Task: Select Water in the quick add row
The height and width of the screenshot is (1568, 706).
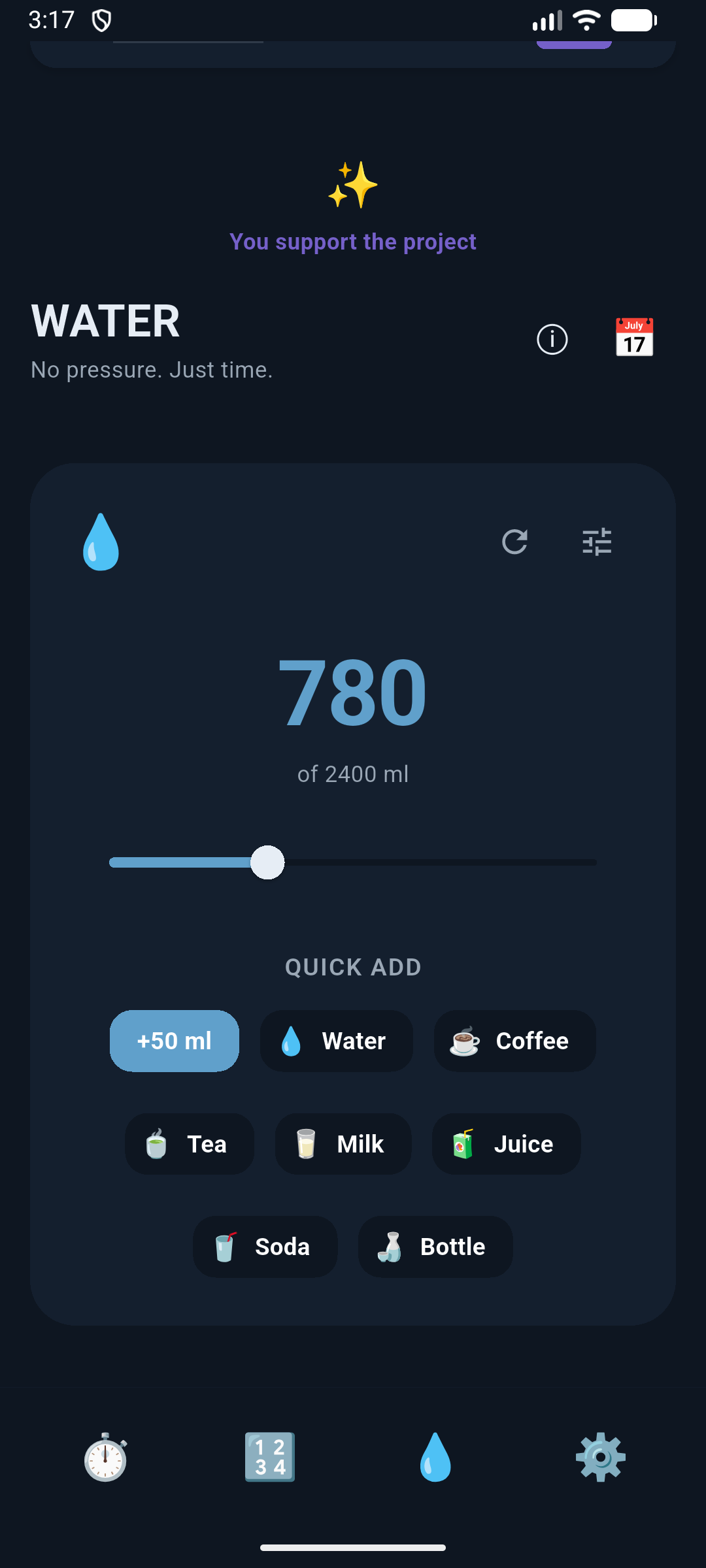Action: 335,1041
